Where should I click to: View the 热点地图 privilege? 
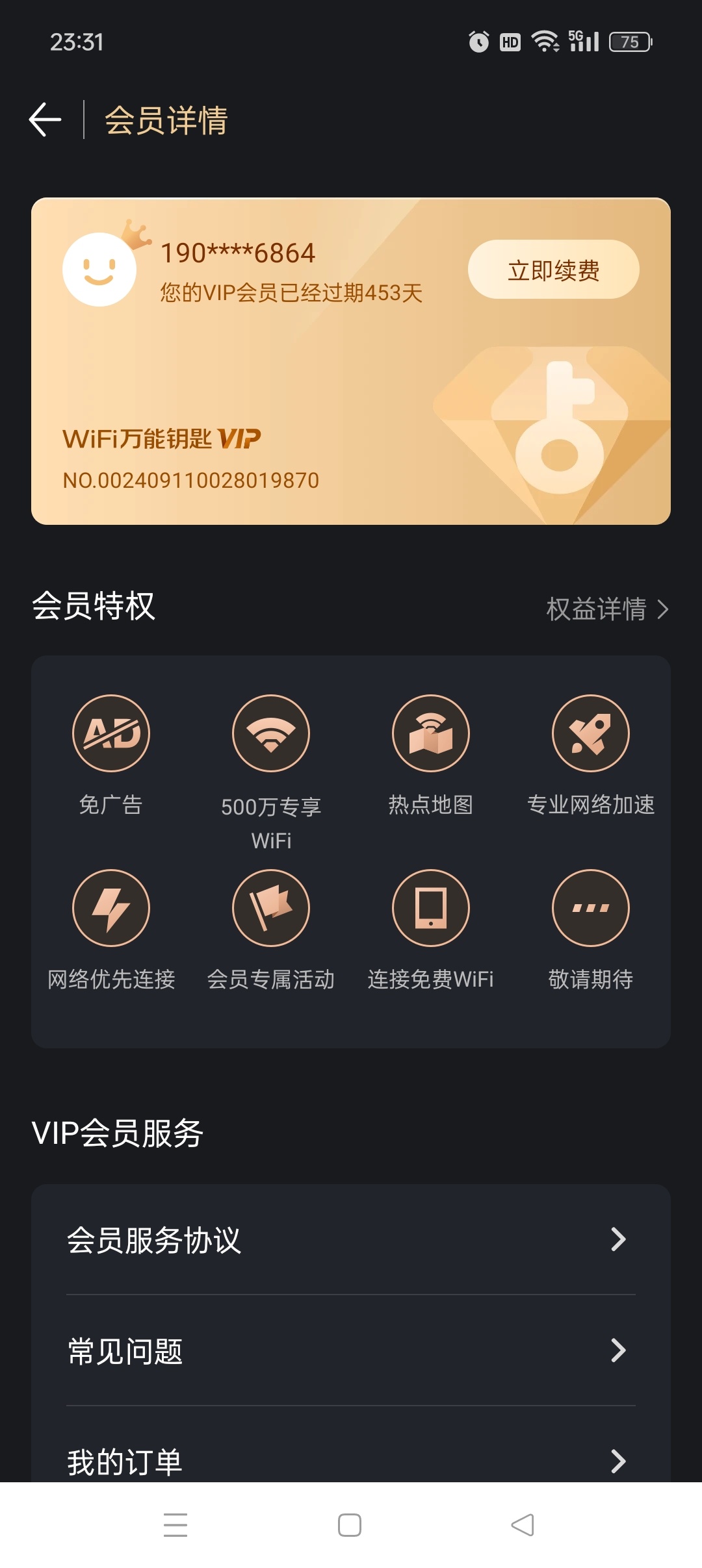pos(431,733)
